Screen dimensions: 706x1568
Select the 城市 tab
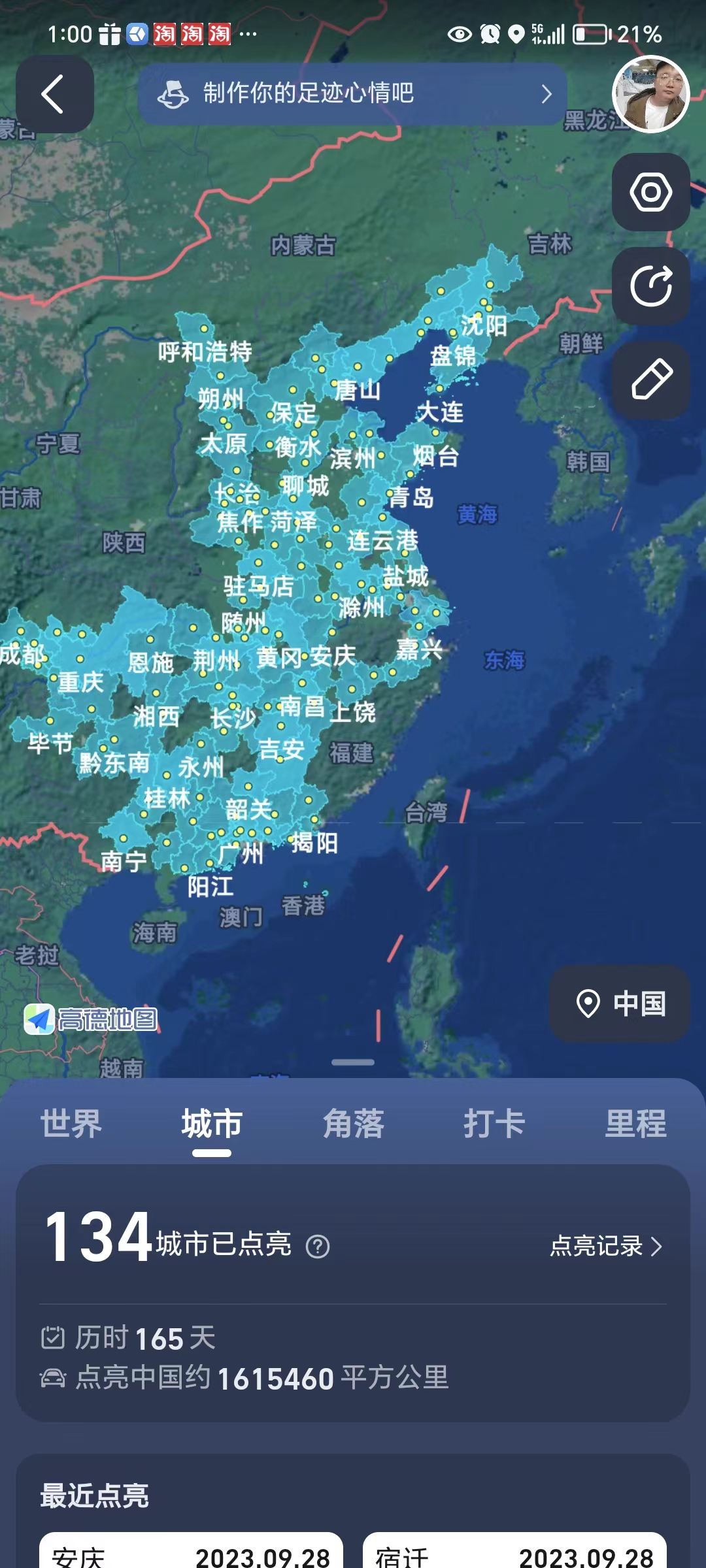point(212,1124)
